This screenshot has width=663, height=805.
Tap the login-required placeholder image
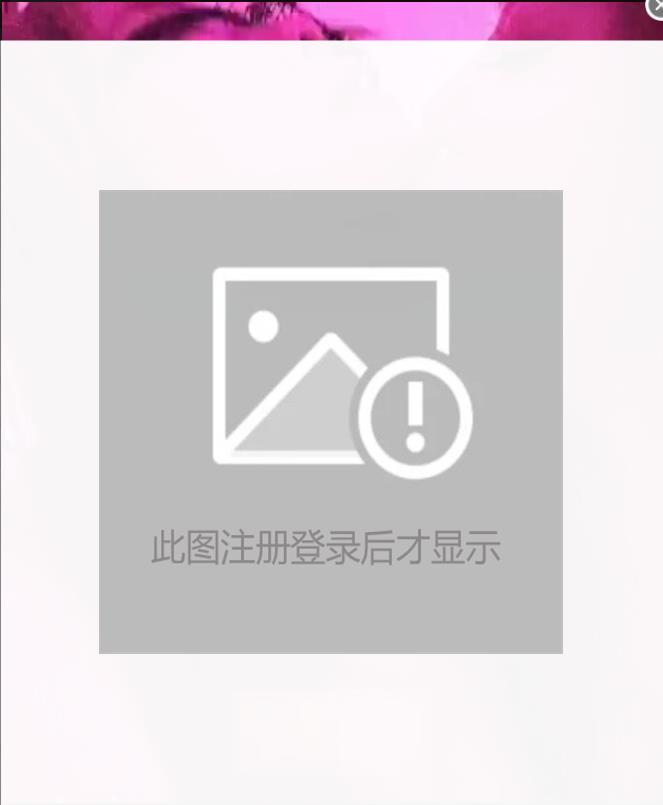(x=330, y=421)
